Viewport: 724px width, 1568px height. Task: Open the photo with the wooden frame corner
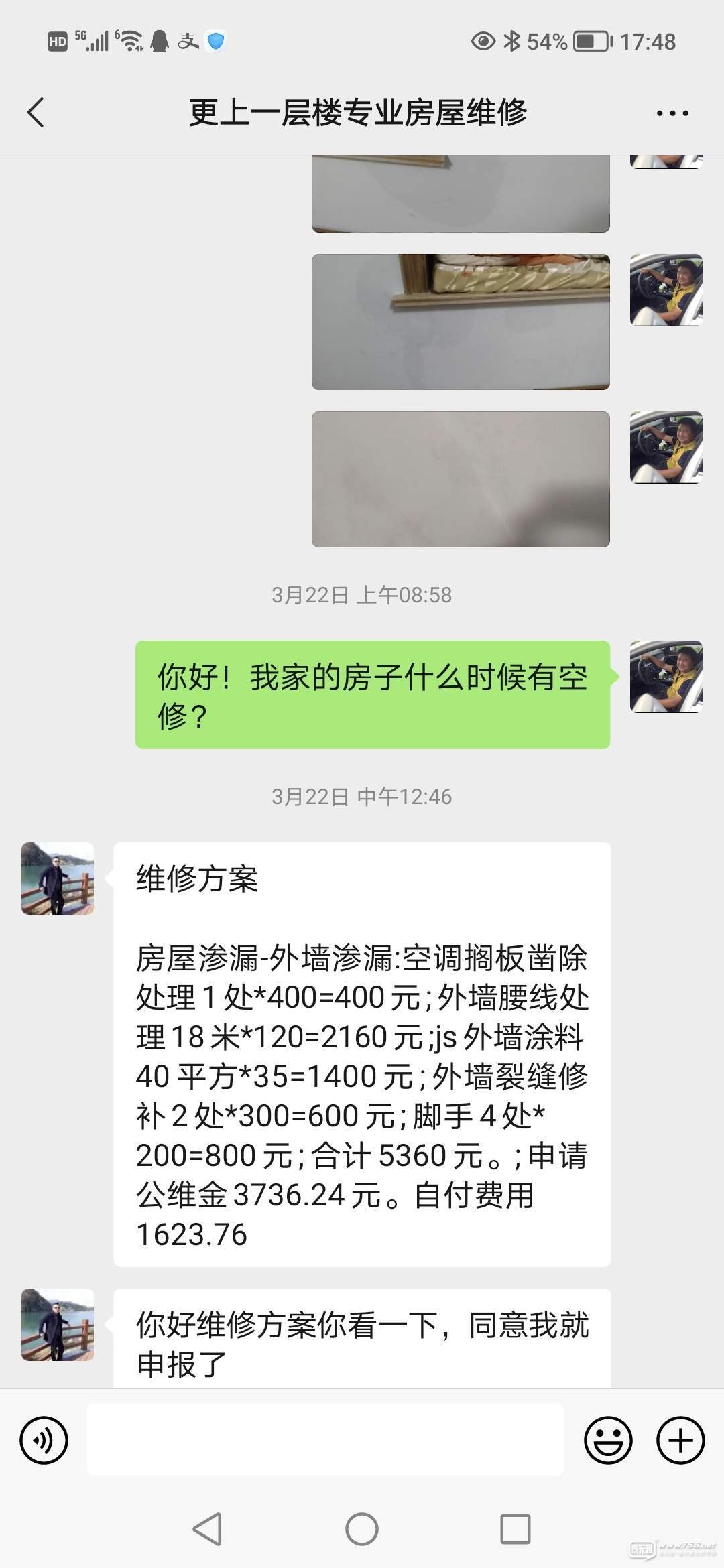pos(461,322)
